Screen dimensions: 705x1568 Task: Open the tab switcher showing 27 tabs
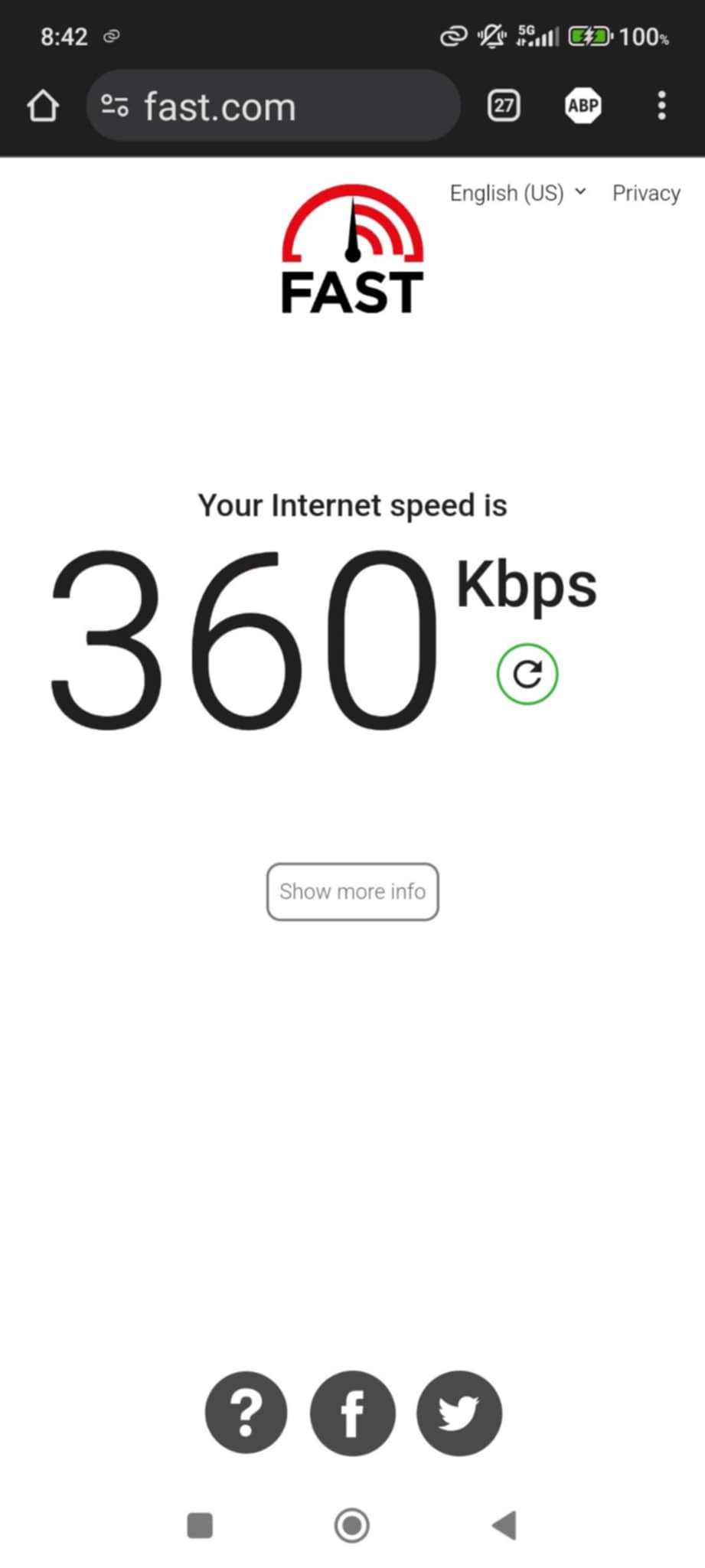504,106
